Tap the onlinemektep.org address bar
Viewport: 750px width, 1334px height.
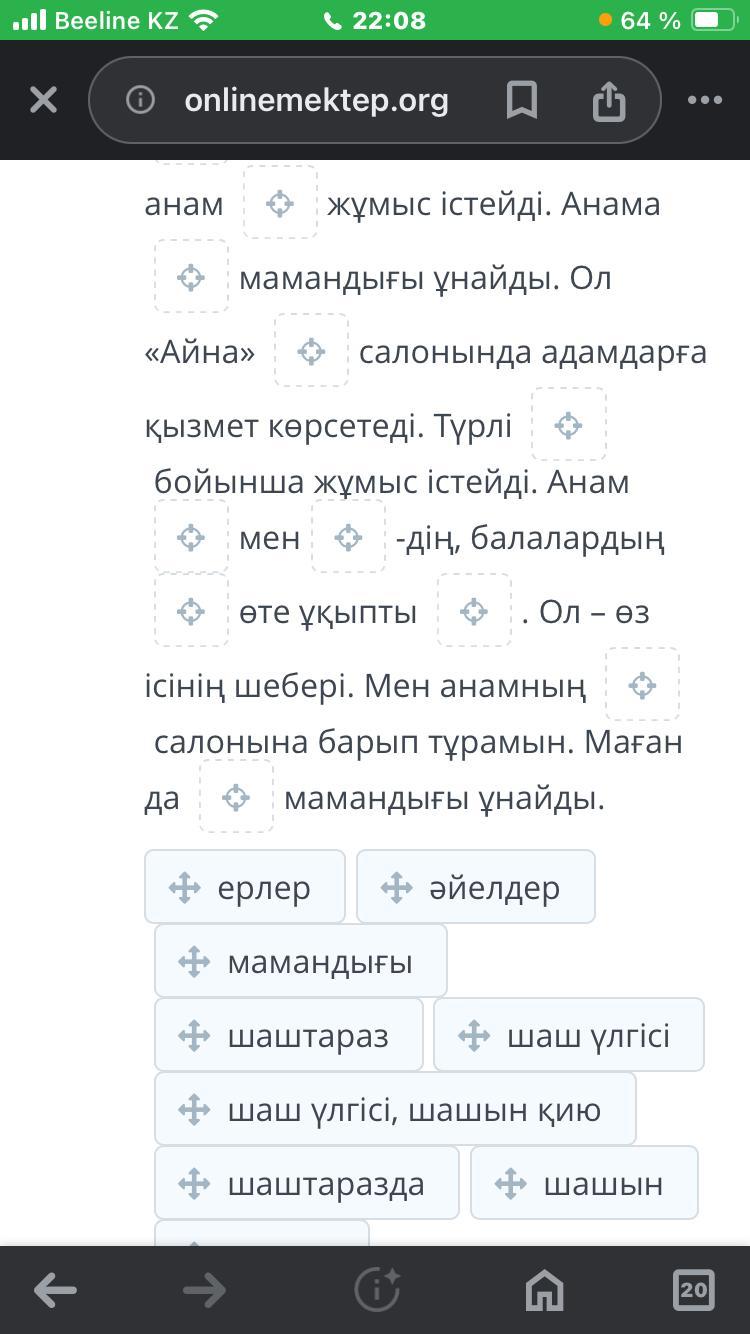pos(316,100)
